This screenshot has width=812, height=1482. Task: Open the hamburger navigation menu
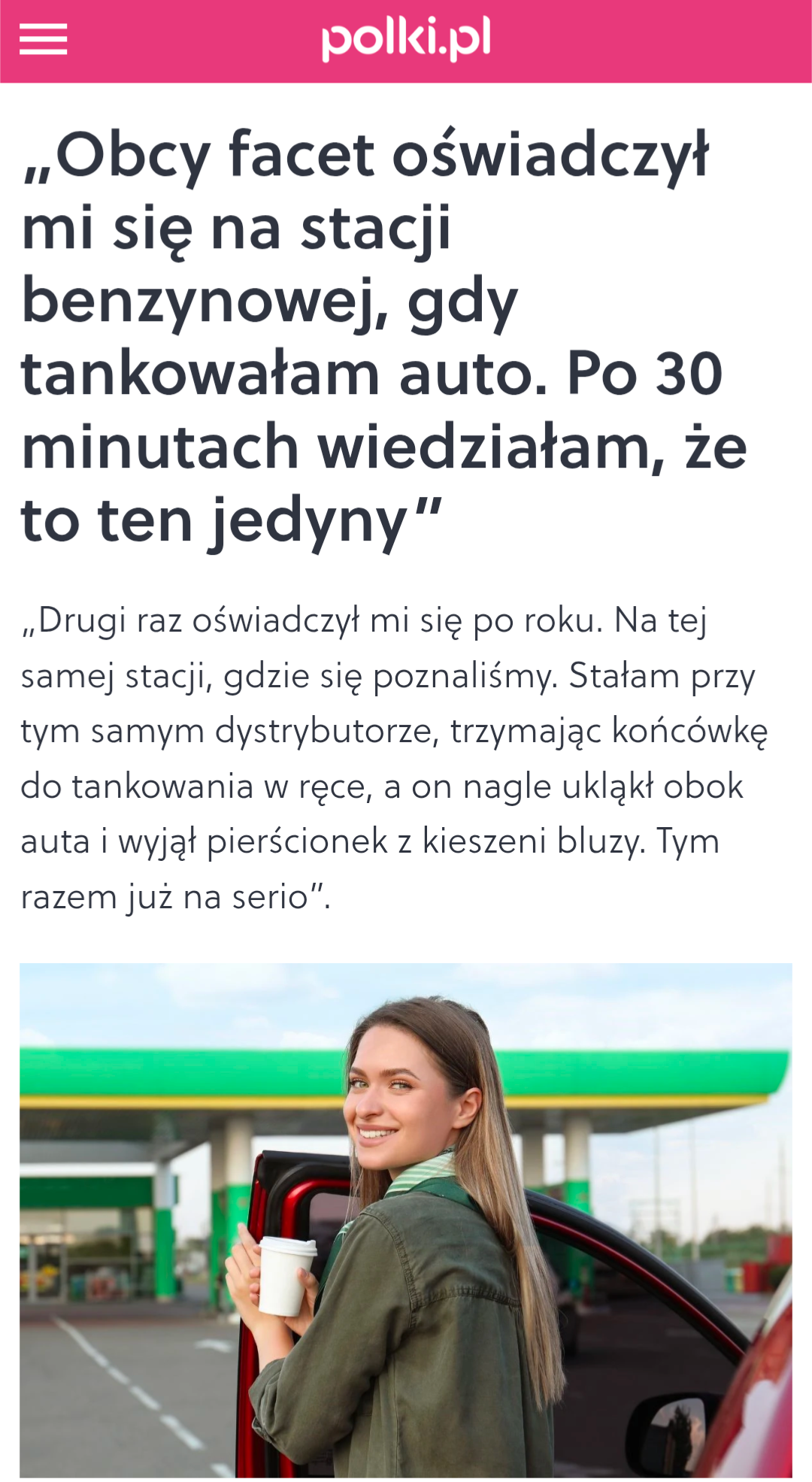point(44,39)
